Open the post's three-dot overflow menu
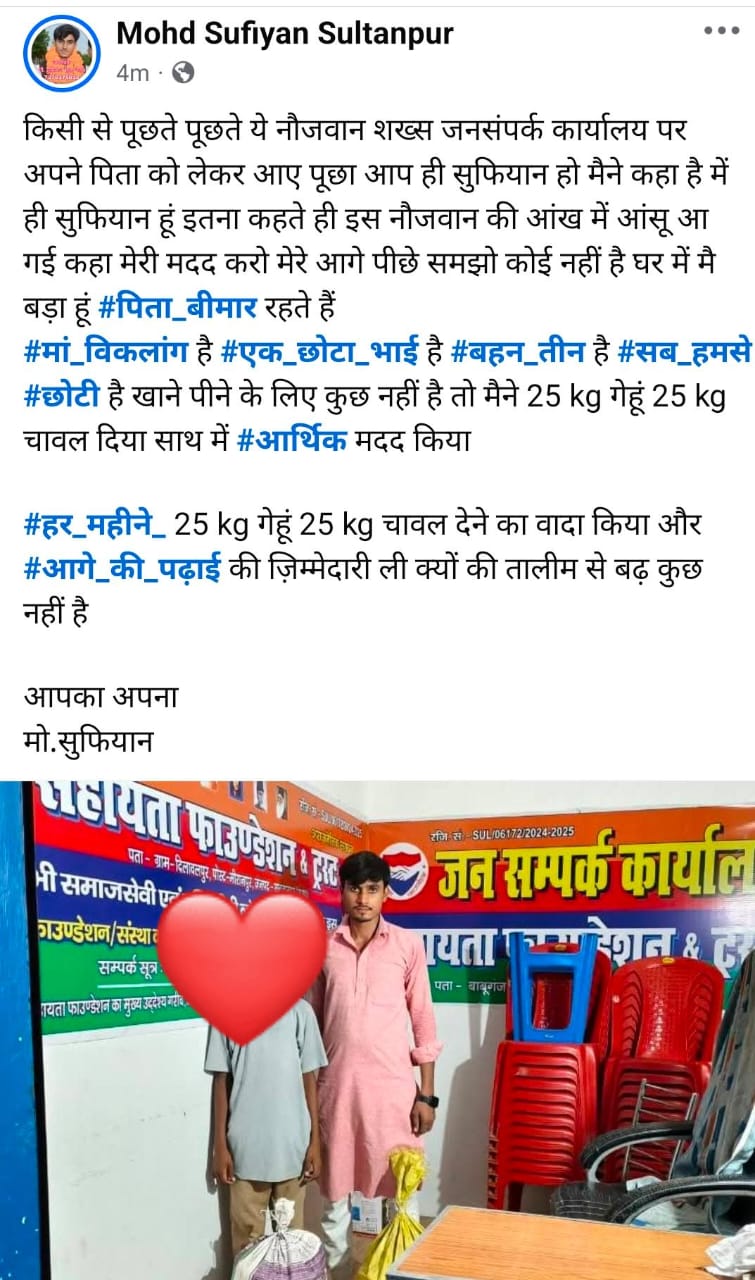This screenshot has width=755, height=1280. (721, 31)
